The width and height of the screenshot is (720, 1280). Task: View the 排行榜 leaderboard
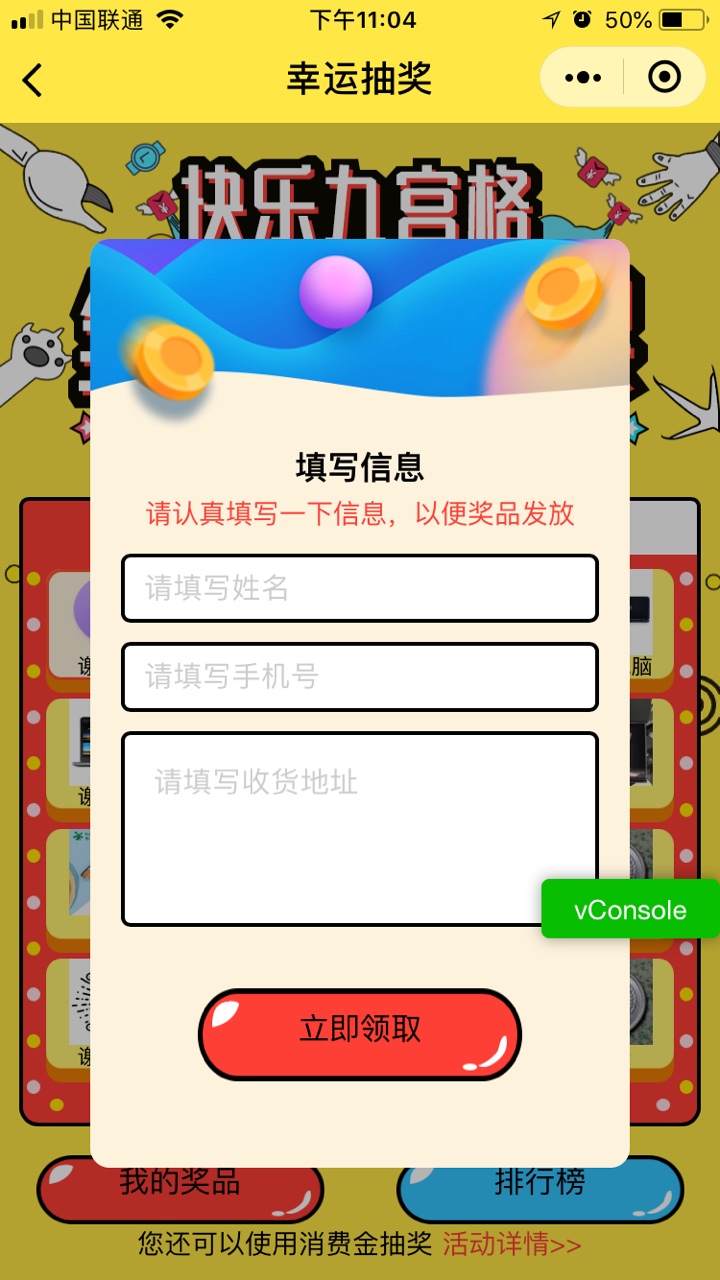tap(540, 1192)
